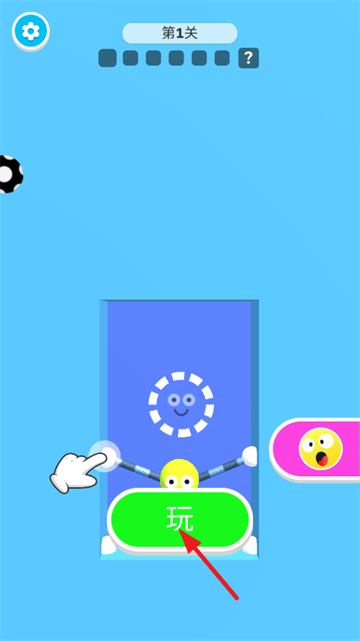Screen dimensions: 360x641
Task: Open the pink emoji skin button
Action: [315, 449]
